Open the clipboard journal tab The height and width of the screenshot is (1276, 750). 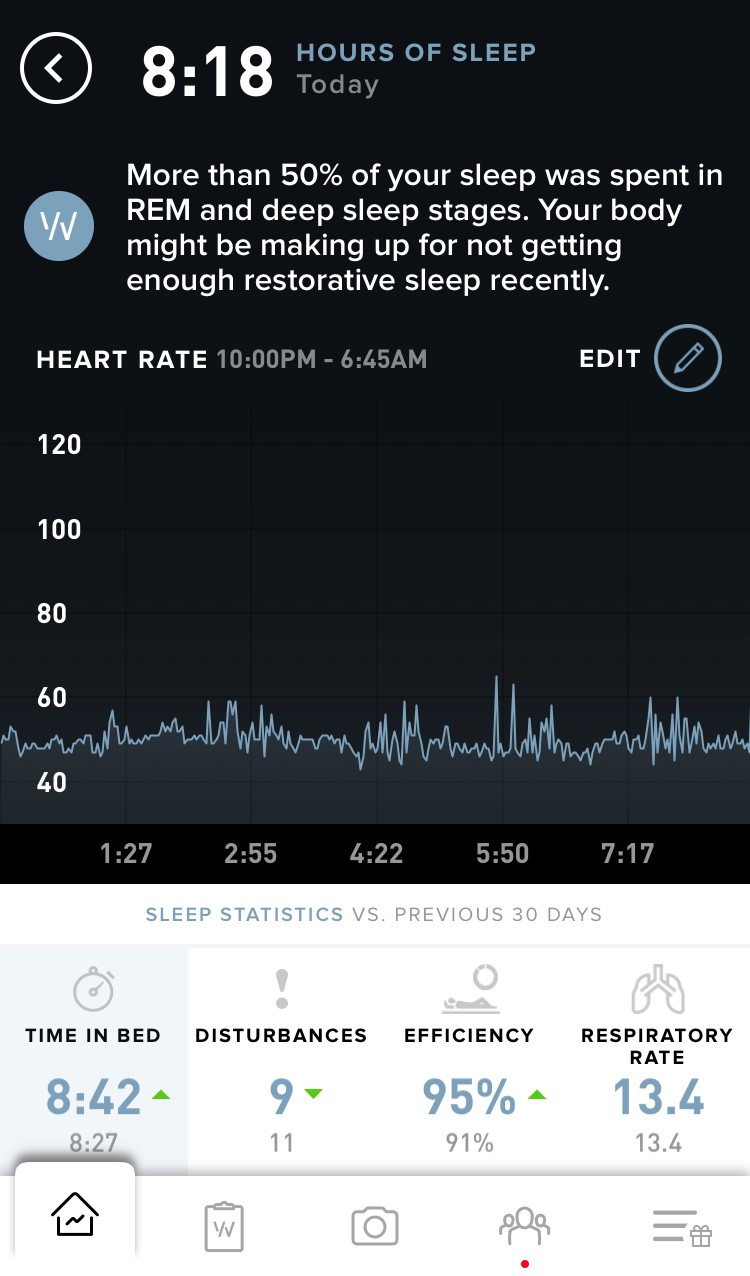tap(224, 1226)
